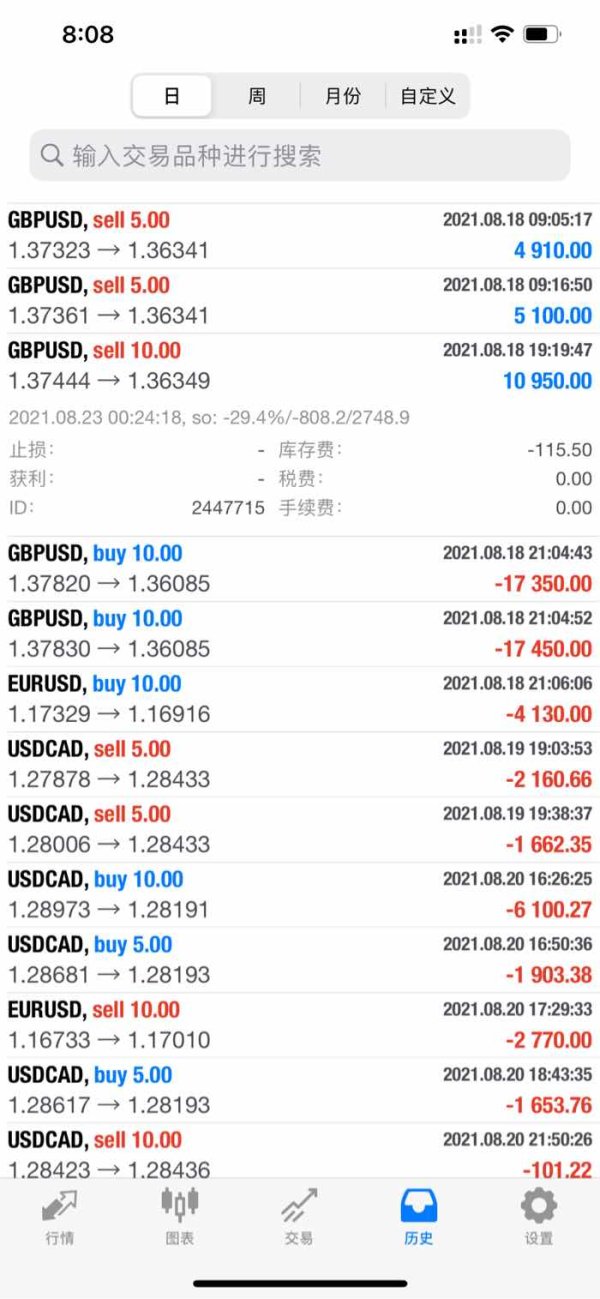Select the 日 period filter

172,97
